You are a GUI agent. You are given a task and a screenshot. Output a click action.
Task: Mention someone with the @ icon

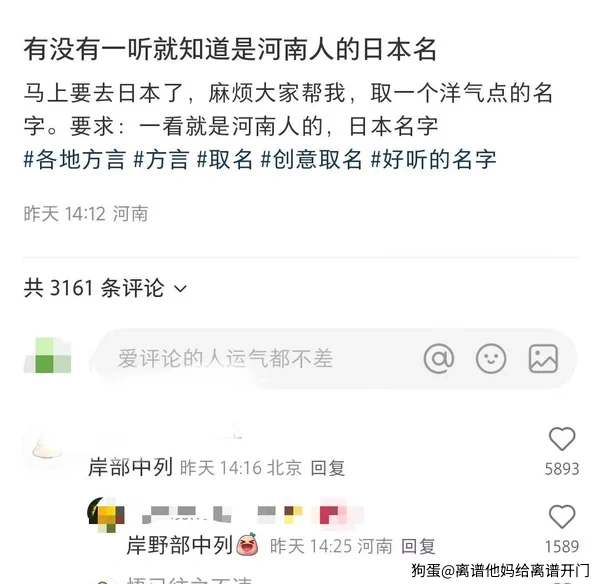click(439, 358)
